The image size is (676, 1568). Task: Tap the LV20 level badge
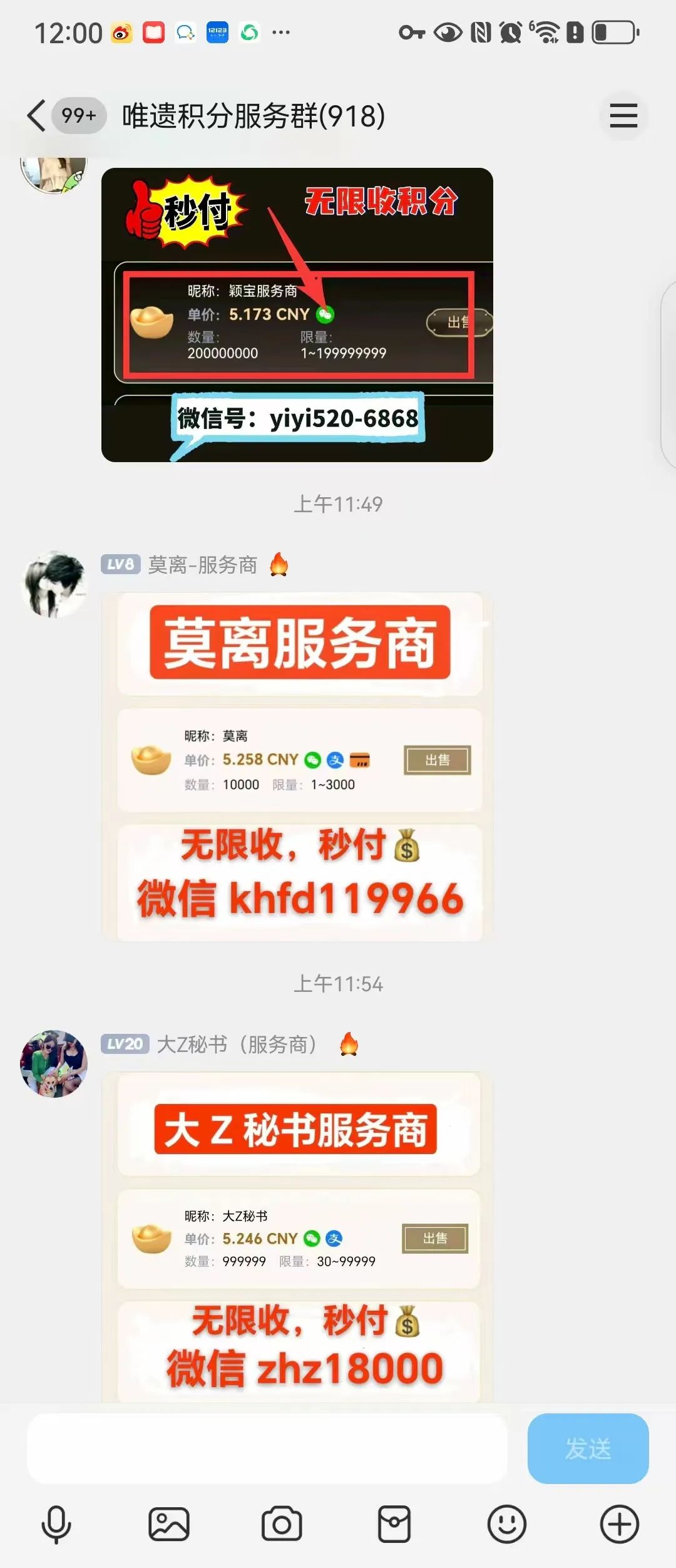pyautogui.click(x=125, y=1044)
